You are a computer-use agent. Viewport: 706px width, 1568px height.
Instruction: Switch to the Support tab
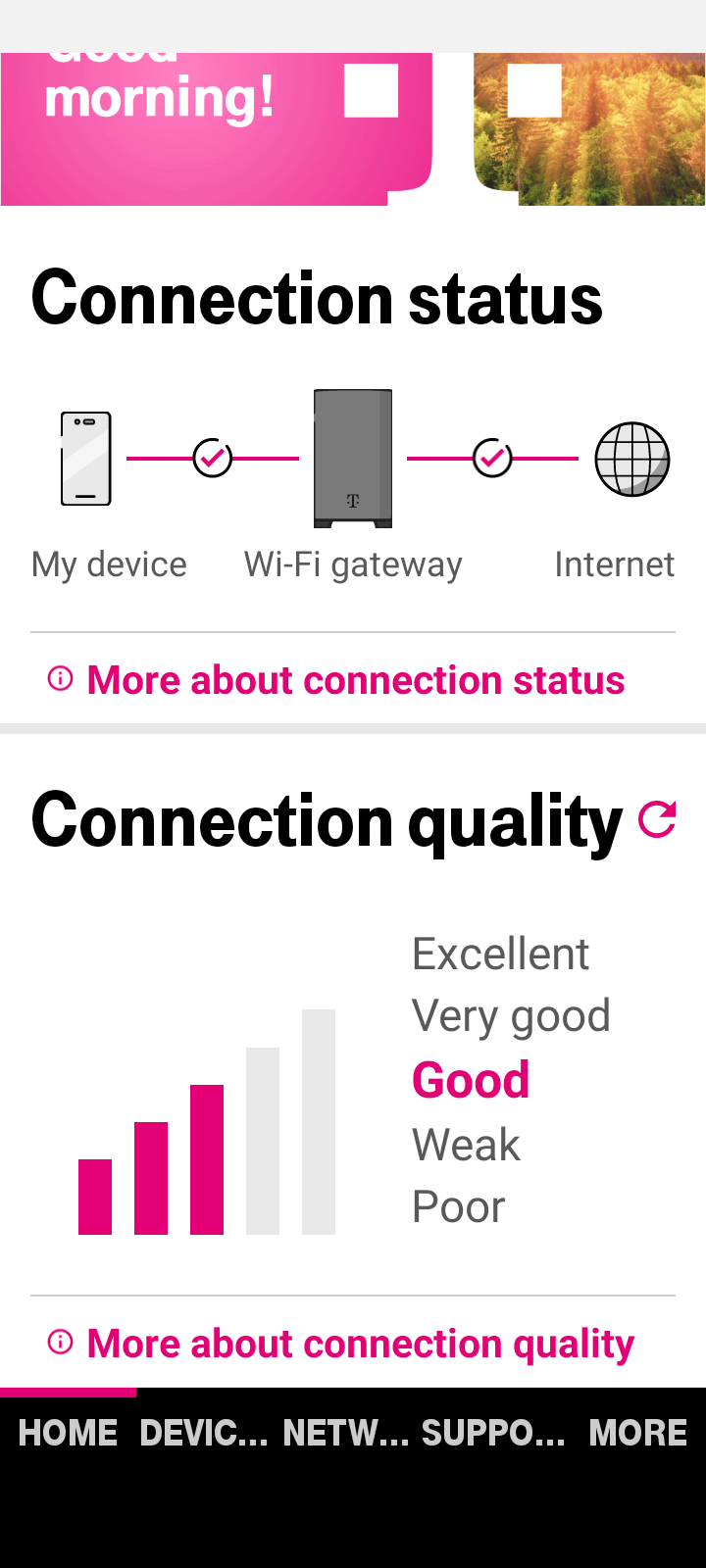[x=493, y=1433]
